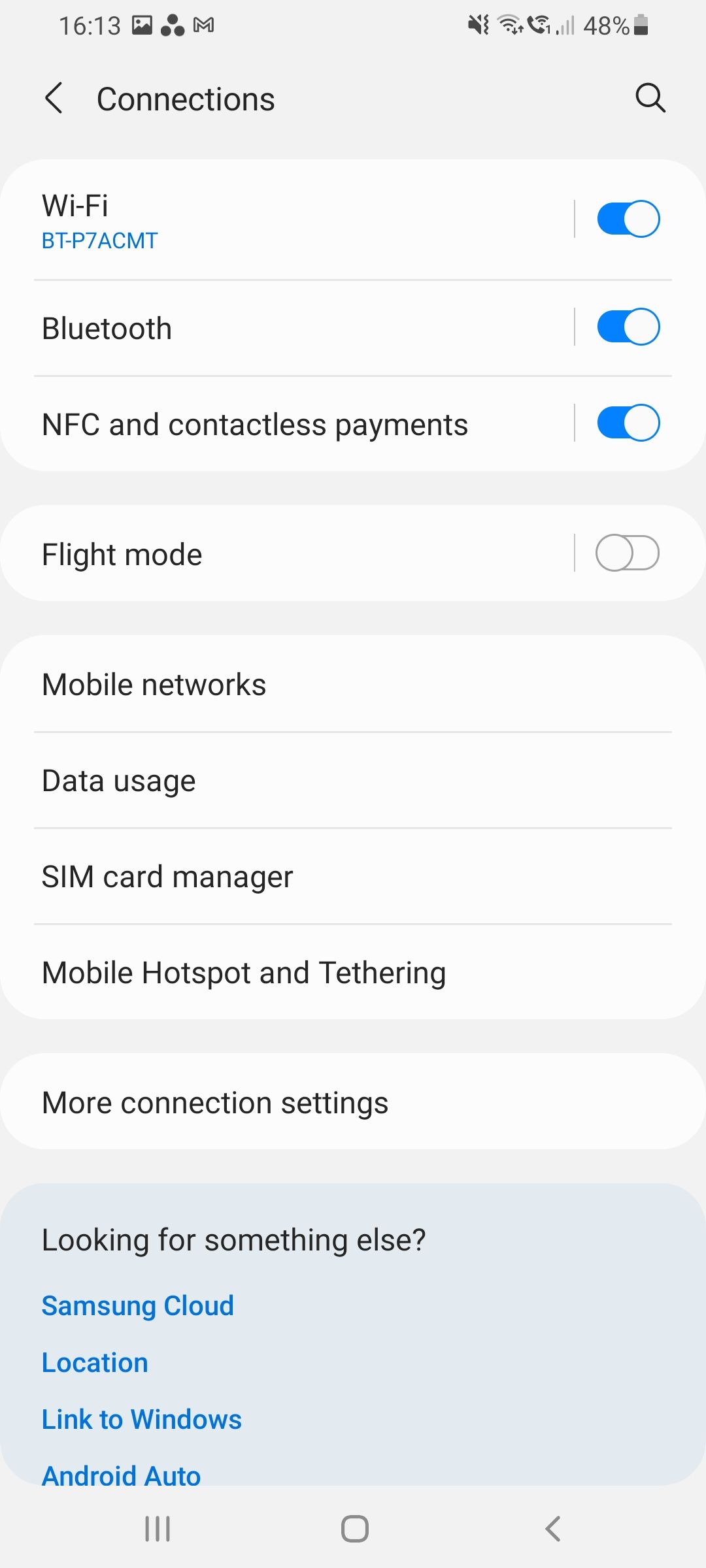
Task: Tap the connected network name BT-P7ACMT
Action: click(99, 240)
